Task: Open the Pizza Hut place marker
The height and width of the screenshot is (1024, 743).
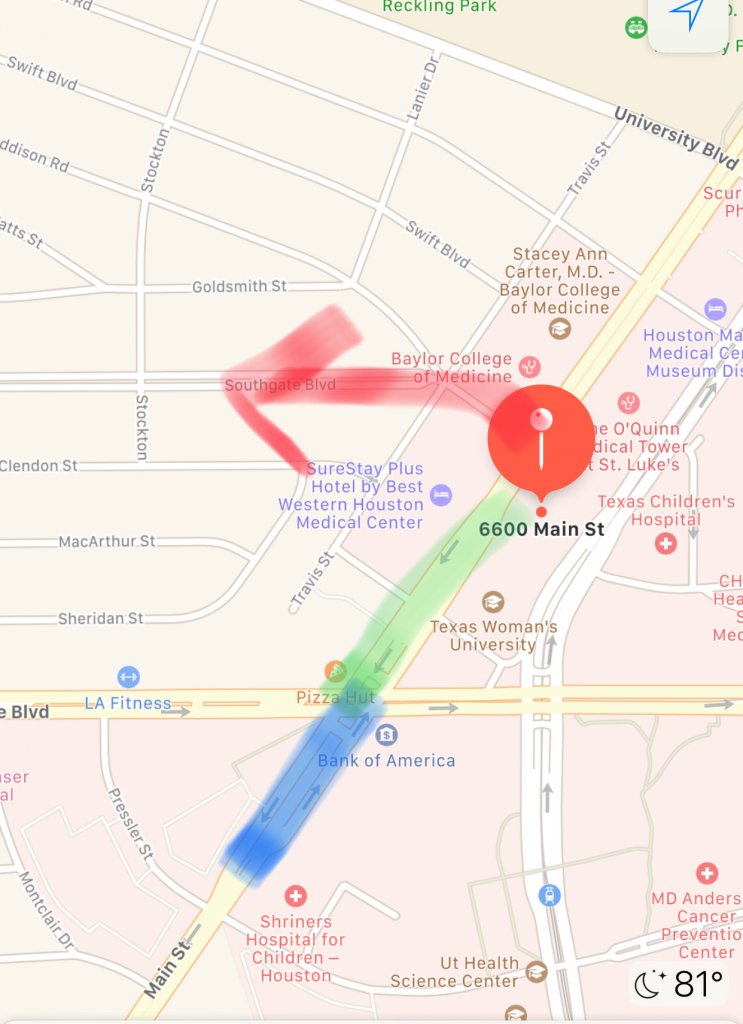Action: [x=335, y=671]
